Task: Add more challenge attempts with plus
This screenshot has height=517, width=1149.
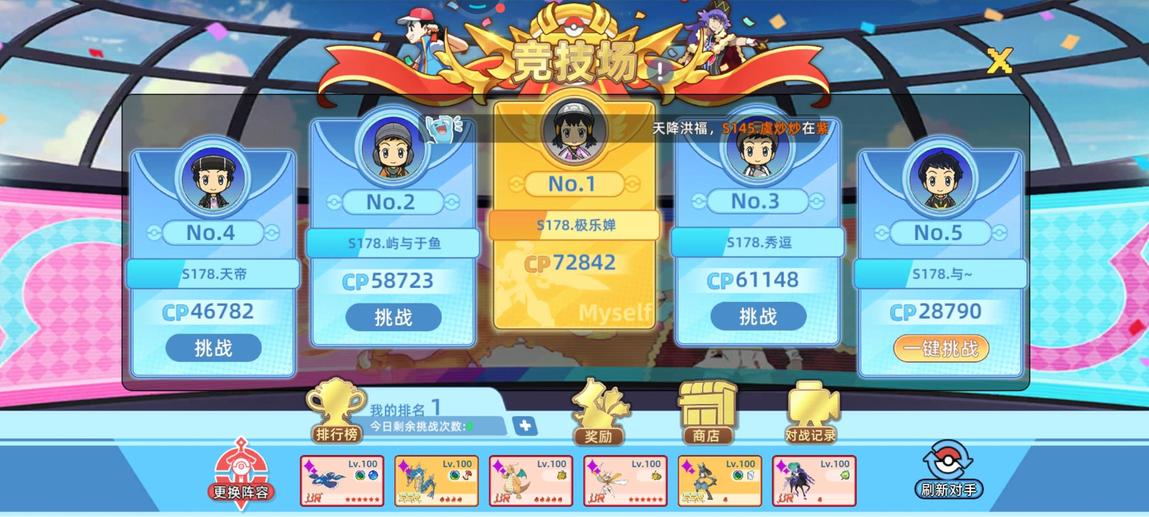Action: [x=526, y=426]
